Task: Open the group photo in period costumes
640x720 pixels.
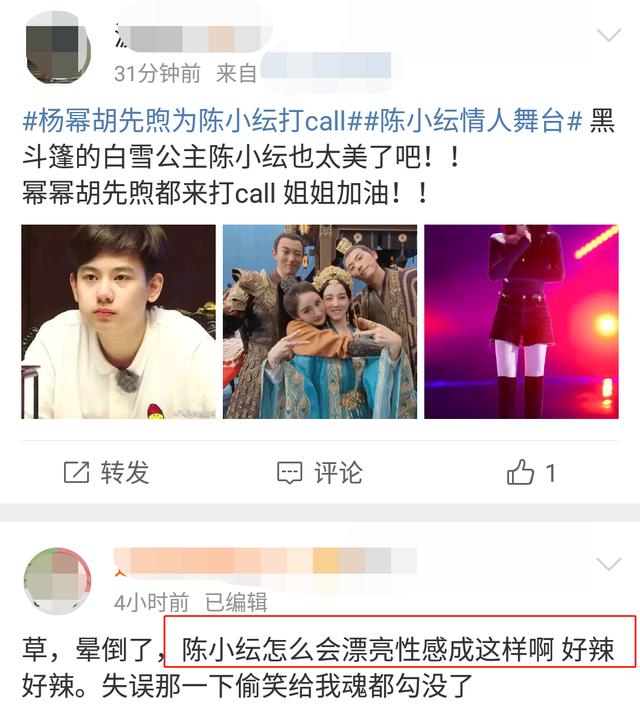Action: click(x=320, y=321)
